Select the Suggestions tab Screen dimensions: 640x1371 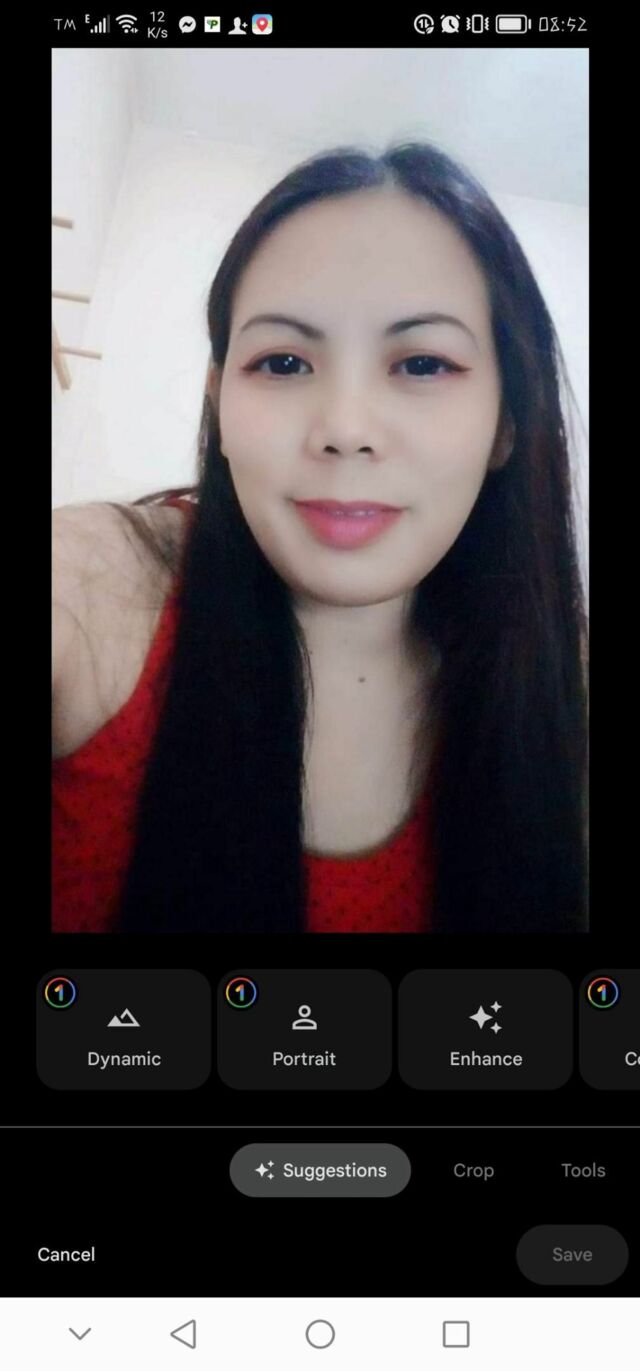(320, 1170)
